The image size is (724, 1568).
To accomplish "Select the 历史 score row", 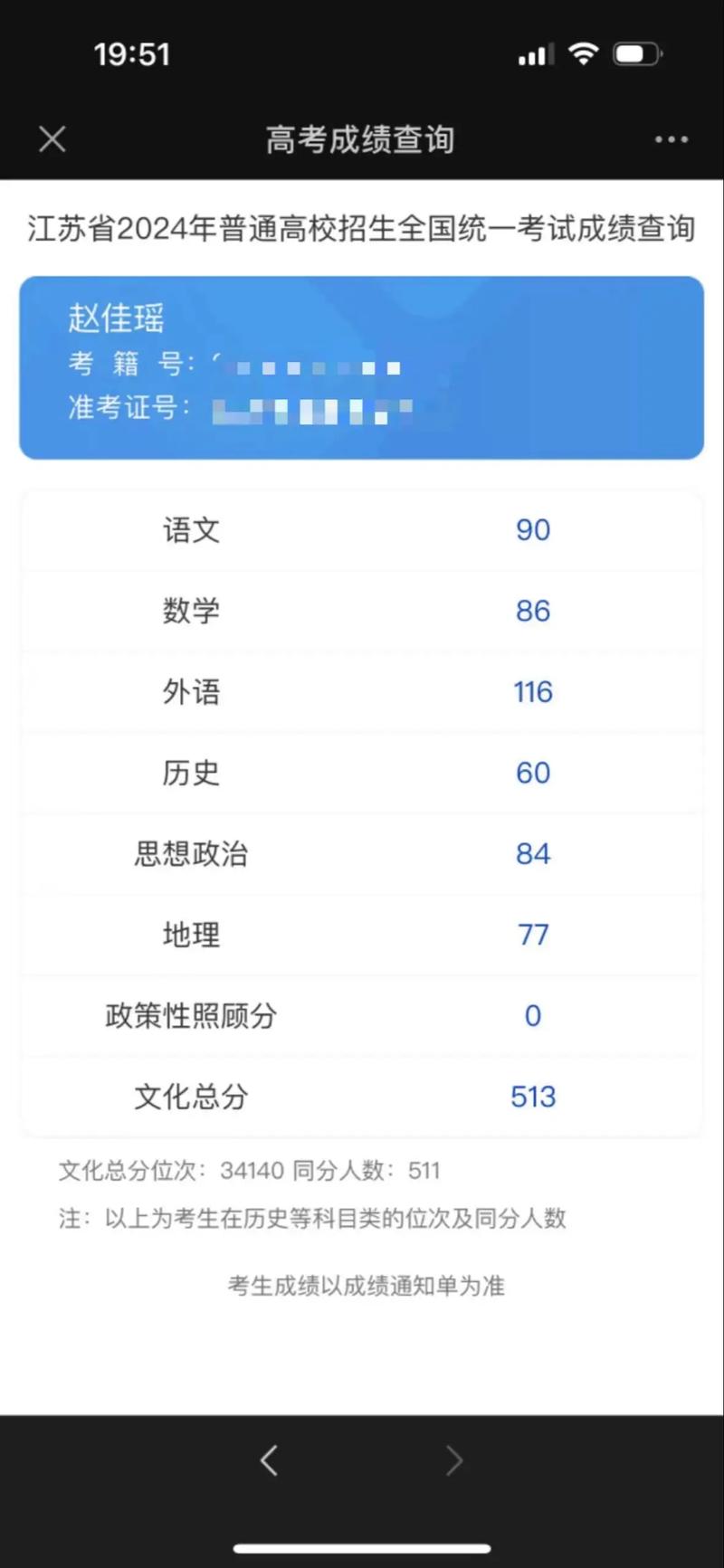I will (x=362, y=773).
